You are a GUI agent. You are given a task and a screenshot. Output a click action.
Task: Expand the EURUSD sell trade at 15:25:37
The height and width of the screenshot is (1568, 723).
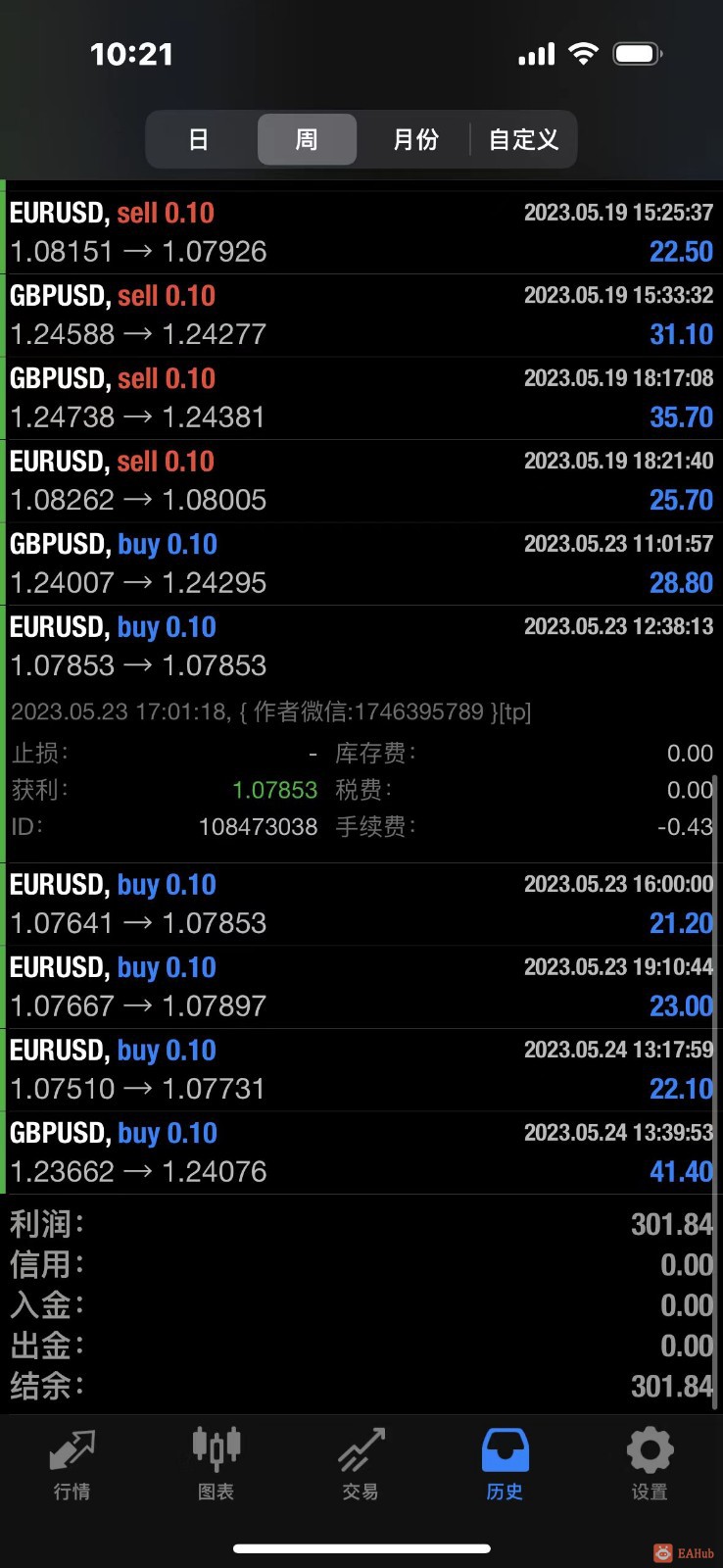tap(361, 232)
